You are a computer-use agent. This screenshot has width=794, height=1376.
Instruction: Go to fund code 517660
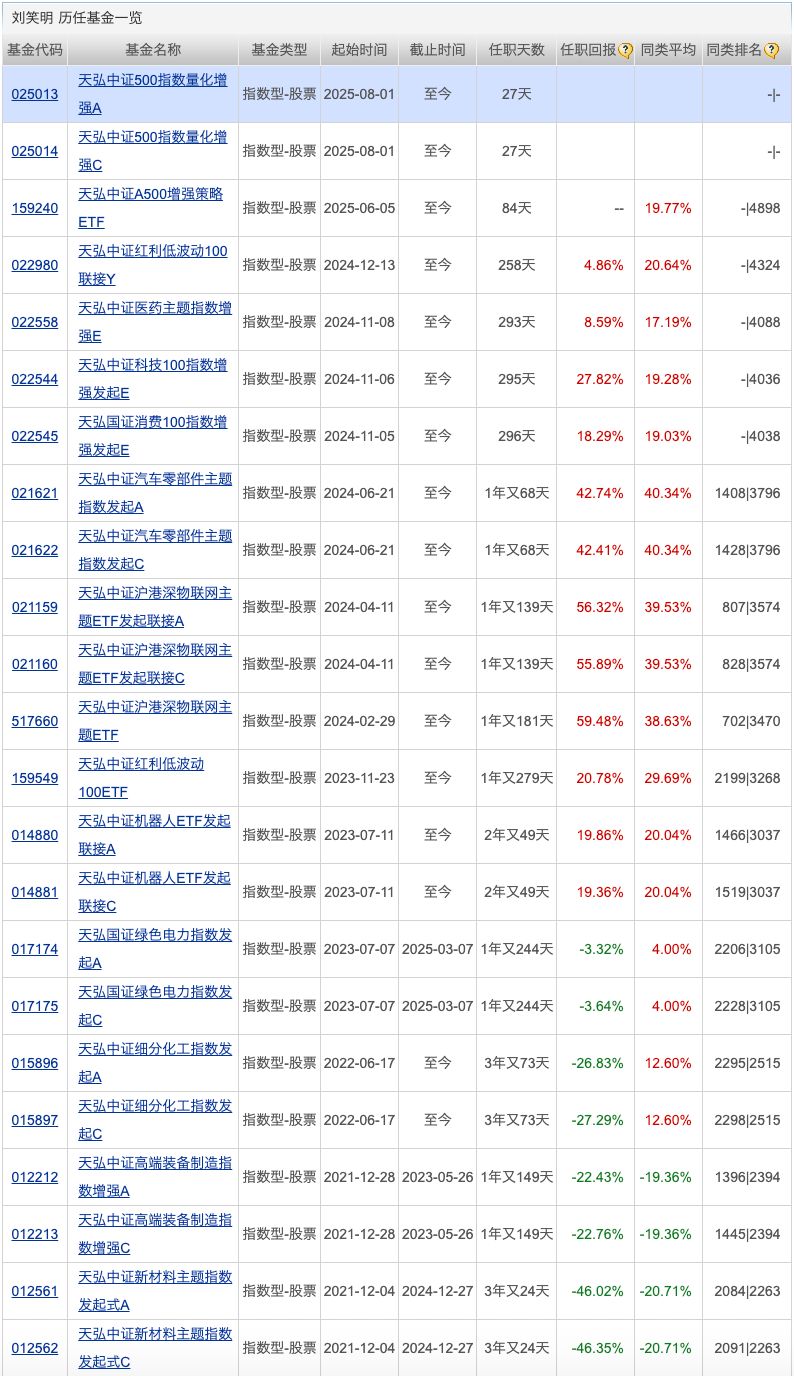35,721
